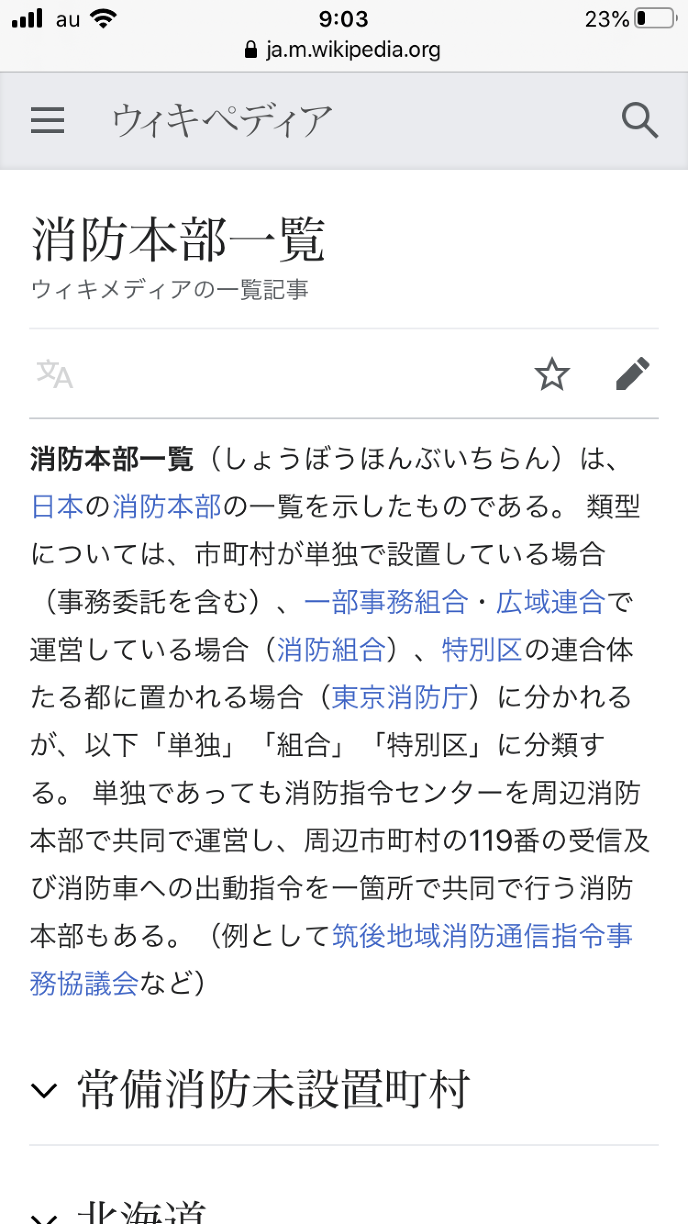This screenshot has height=1224, width=688.
Task: Add article to watchlist star
Action: point(551,375)
